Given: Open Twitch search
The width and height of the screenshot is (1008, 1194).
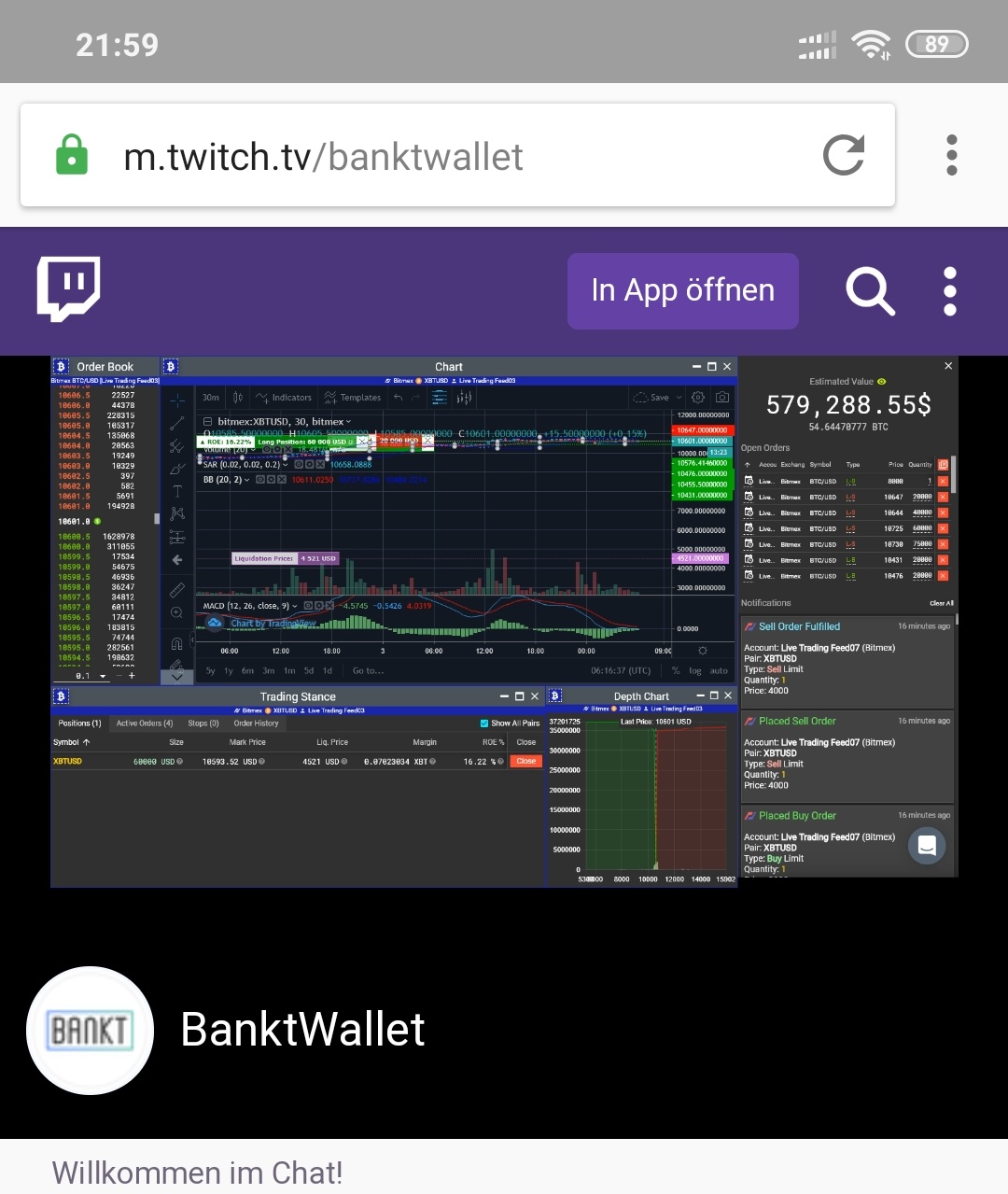Looking at the screenshot, I should click(x=870, y=291).
